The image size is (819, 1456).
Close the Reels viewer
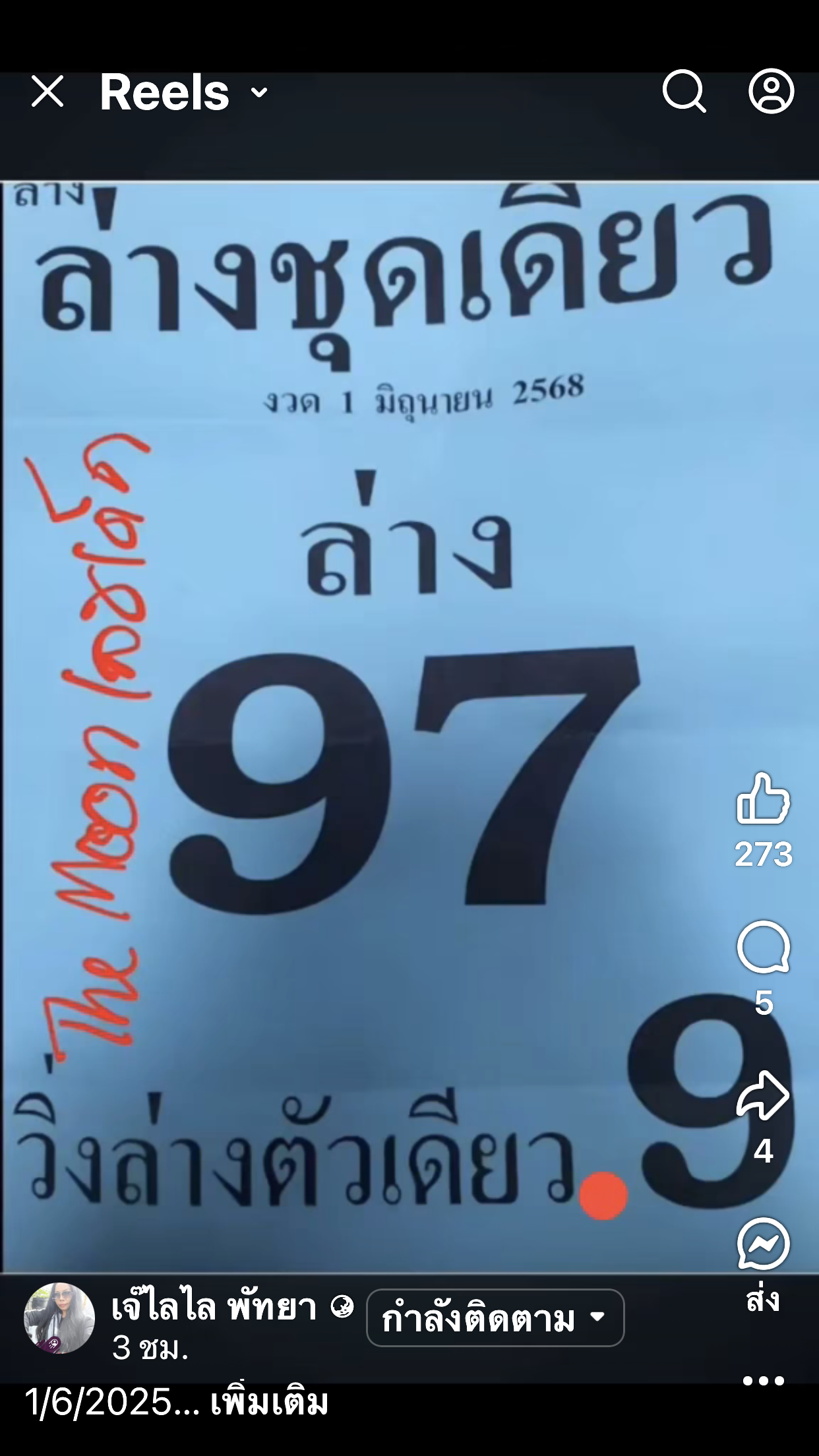(x=47, y=91)
